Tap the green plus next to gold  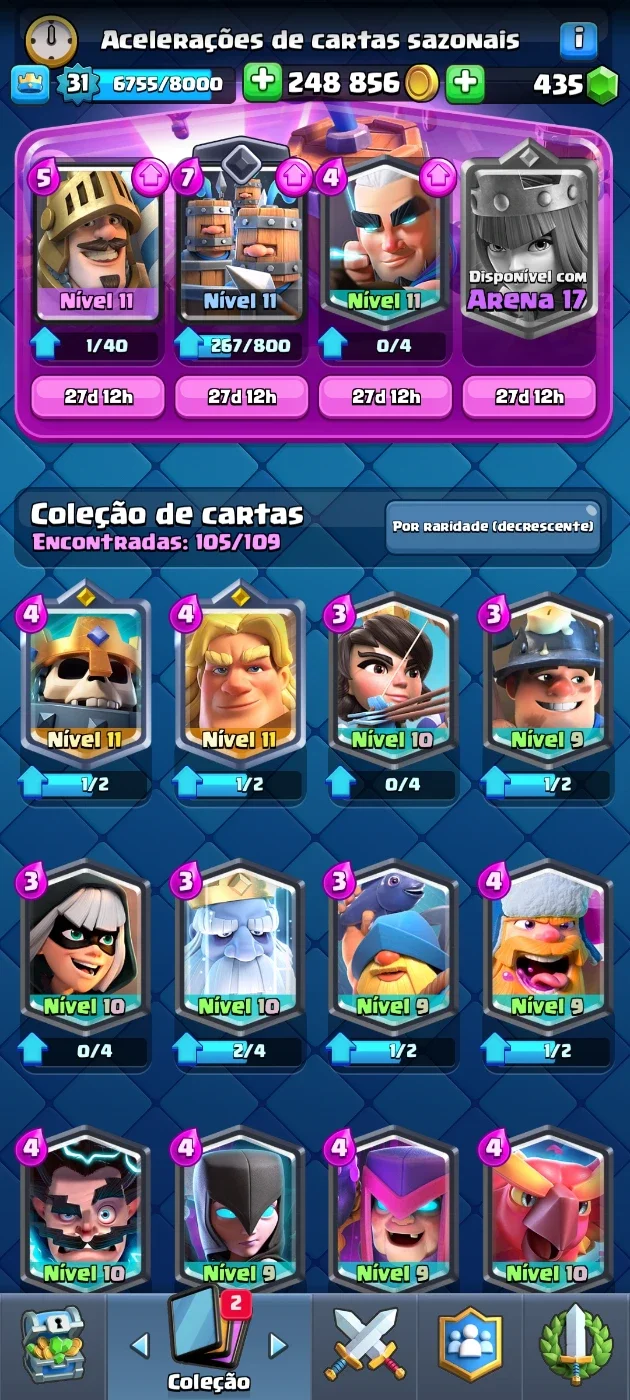(262, 84)
